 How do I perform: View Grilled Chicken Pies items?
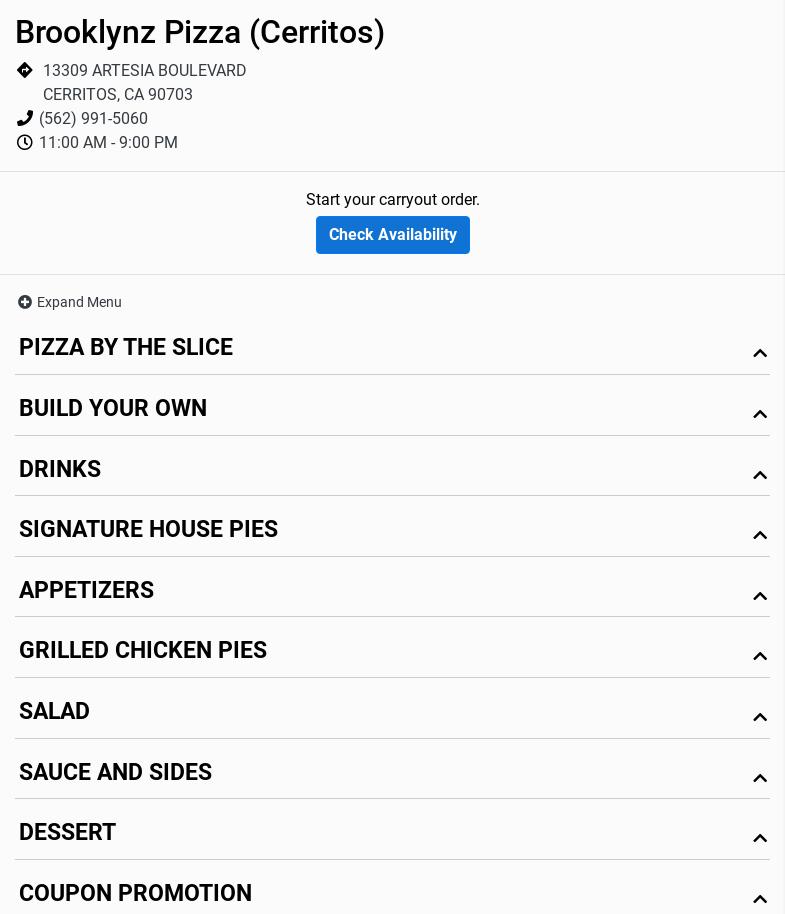pyautogui.click(x=392, y=651)
